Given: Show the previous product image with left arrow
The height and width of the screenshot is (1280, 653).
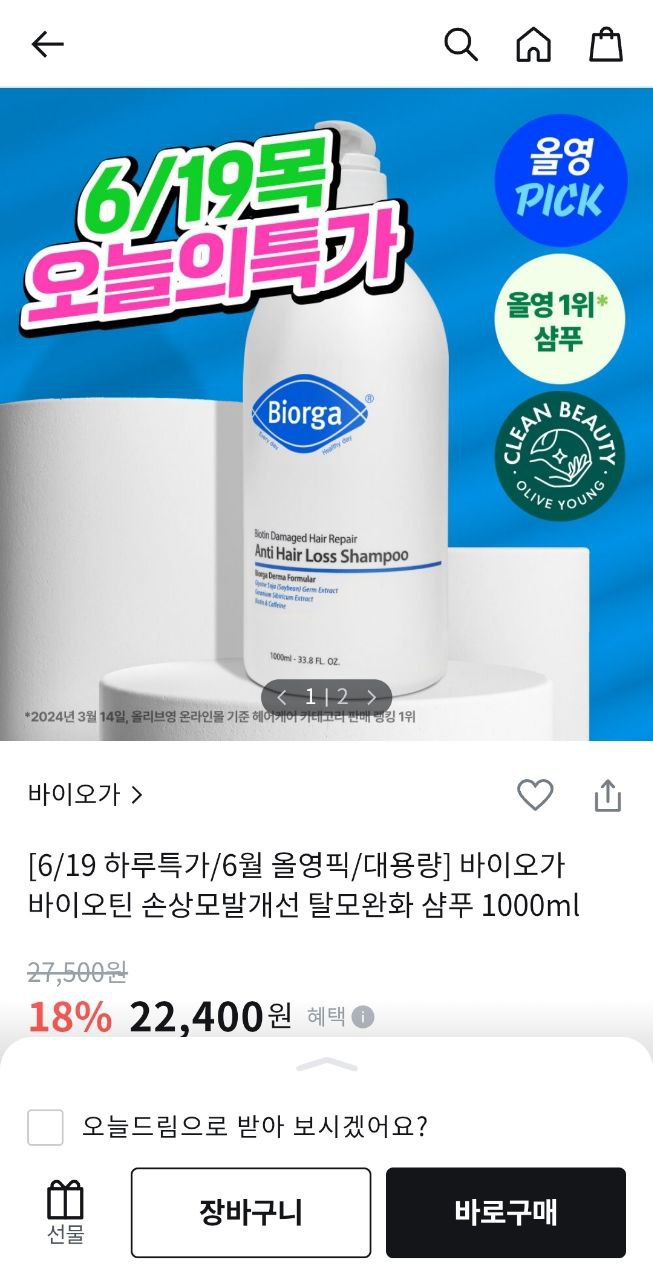Looking at the screenshot, I should coord(282,696).
